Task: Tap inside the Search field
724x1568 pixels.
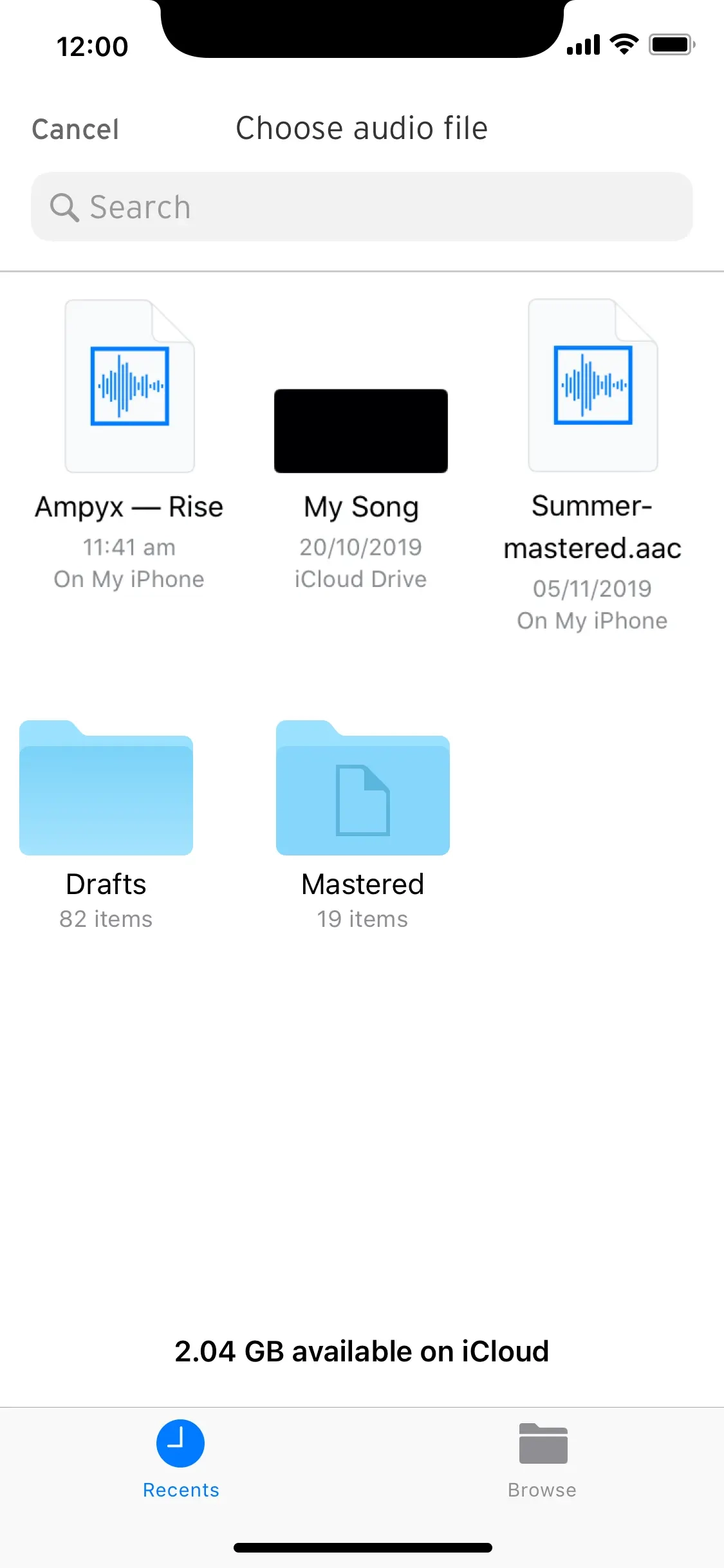Action: click(362, 207)
